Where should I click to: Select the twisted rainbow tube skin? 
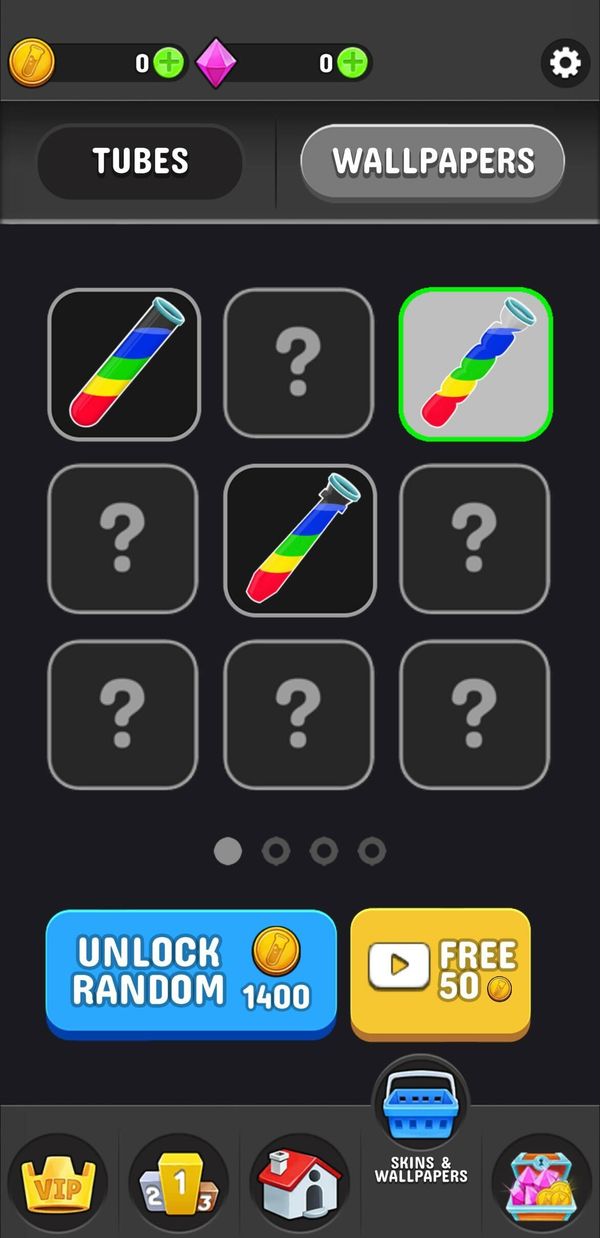(x=476, y=364)
